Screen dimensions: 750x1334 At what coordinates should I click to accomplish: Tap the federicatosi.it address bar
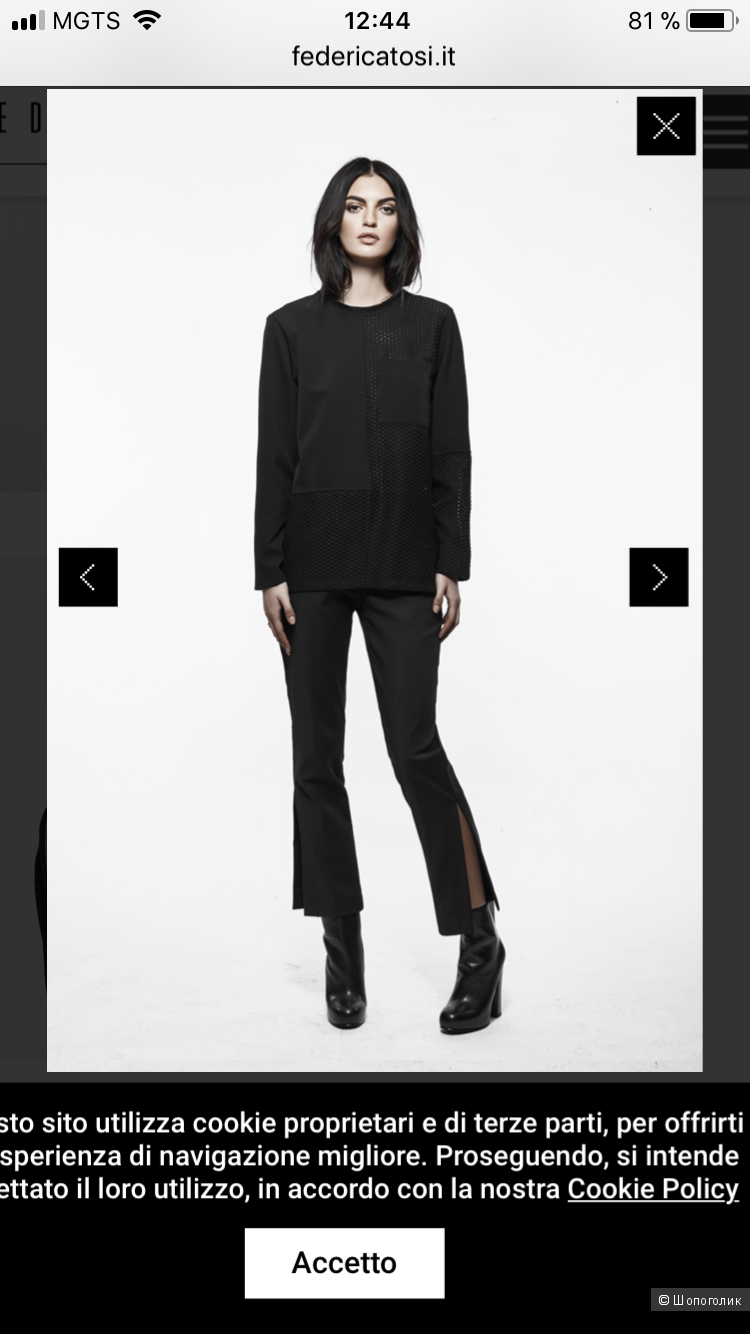coord(373,56)
